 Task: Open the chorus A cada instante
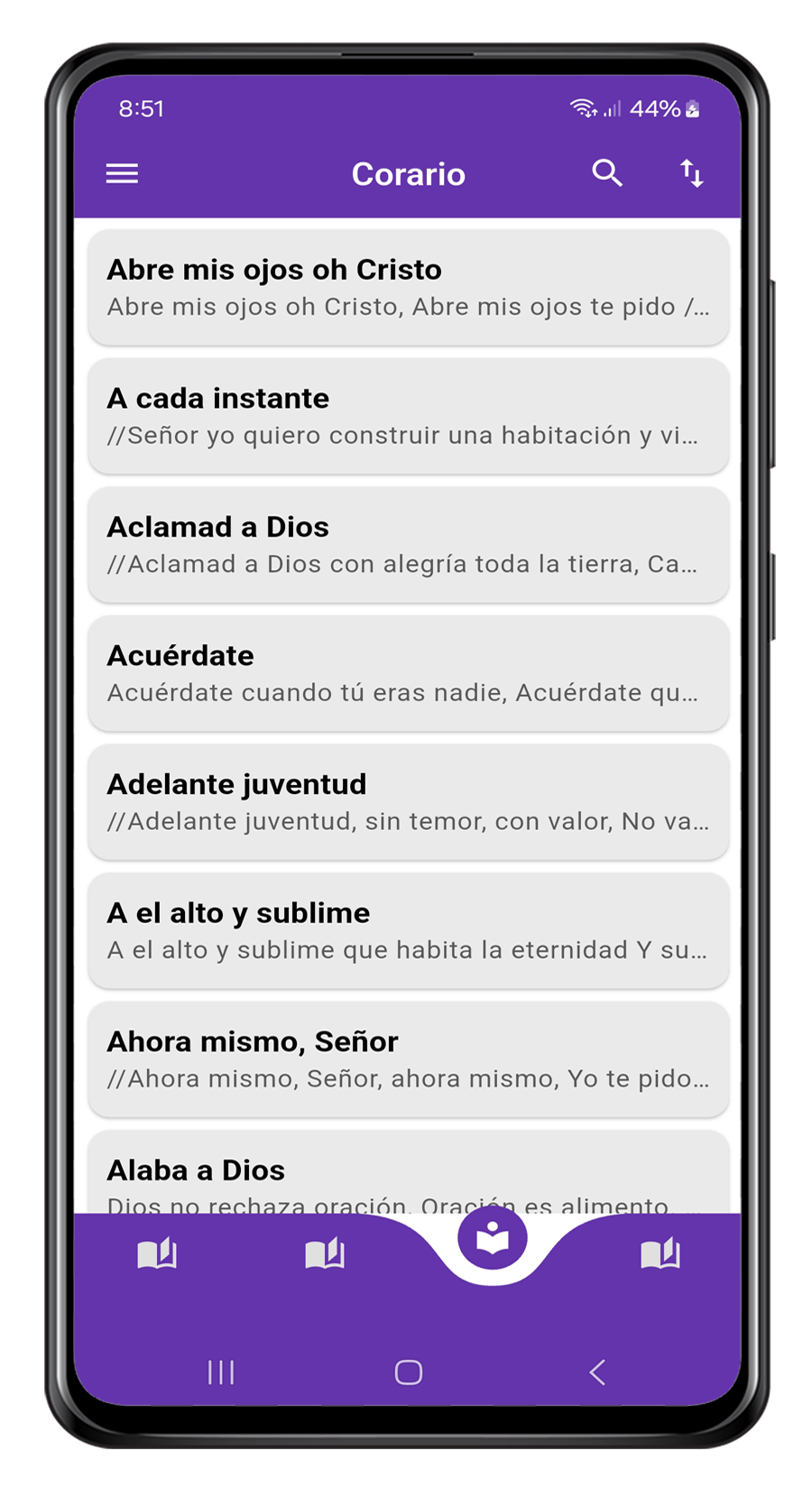point(408,416)
